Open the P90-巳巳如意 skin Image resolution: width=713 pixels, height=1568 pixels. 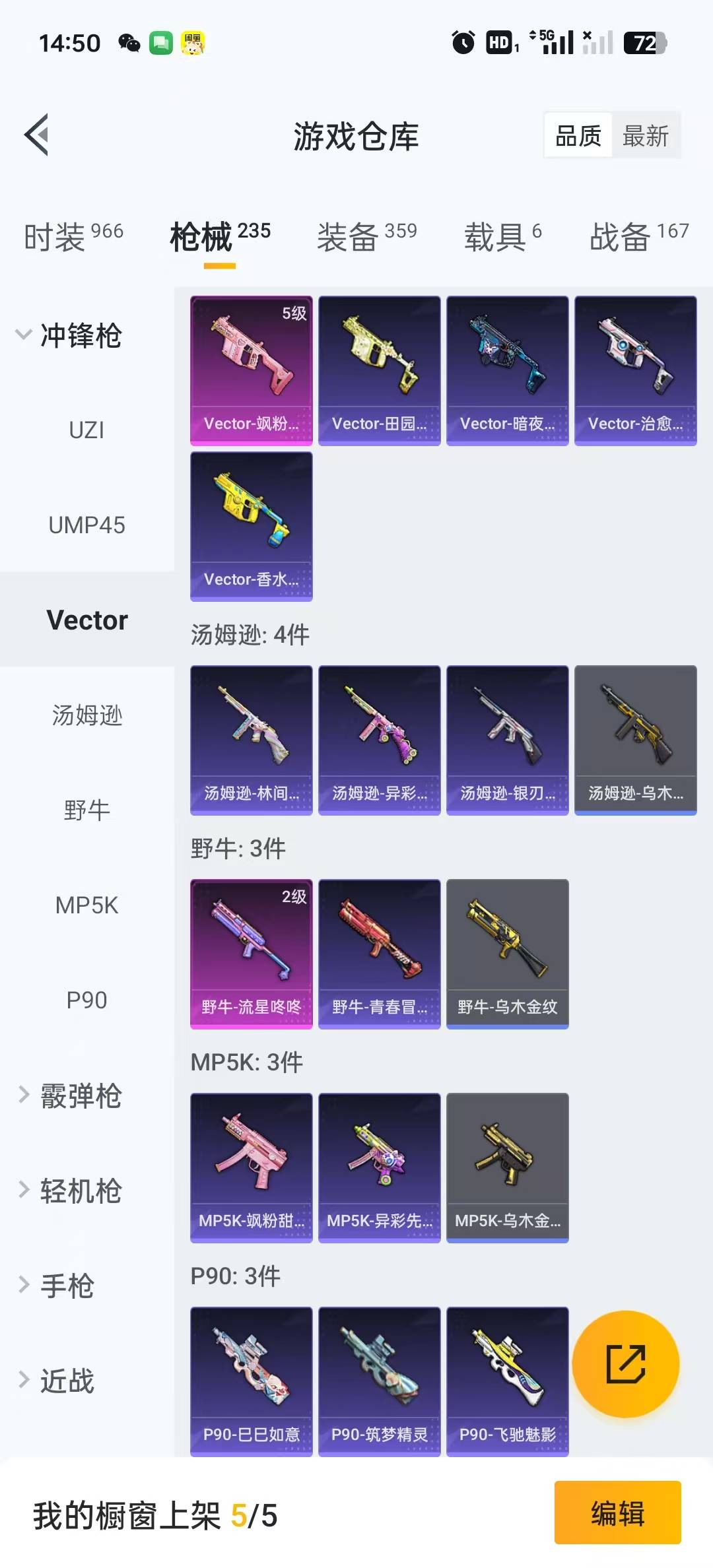click(x=251, y=1381)
